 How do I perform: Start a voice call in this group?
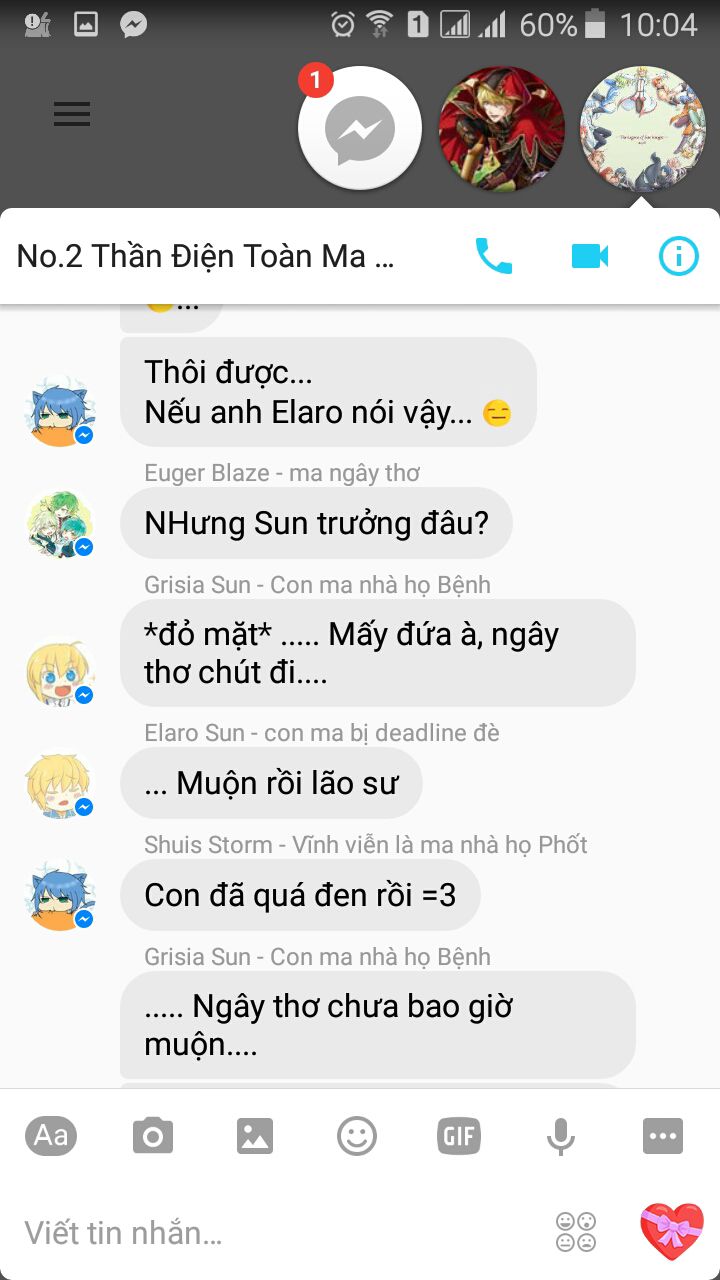point(493,256)
